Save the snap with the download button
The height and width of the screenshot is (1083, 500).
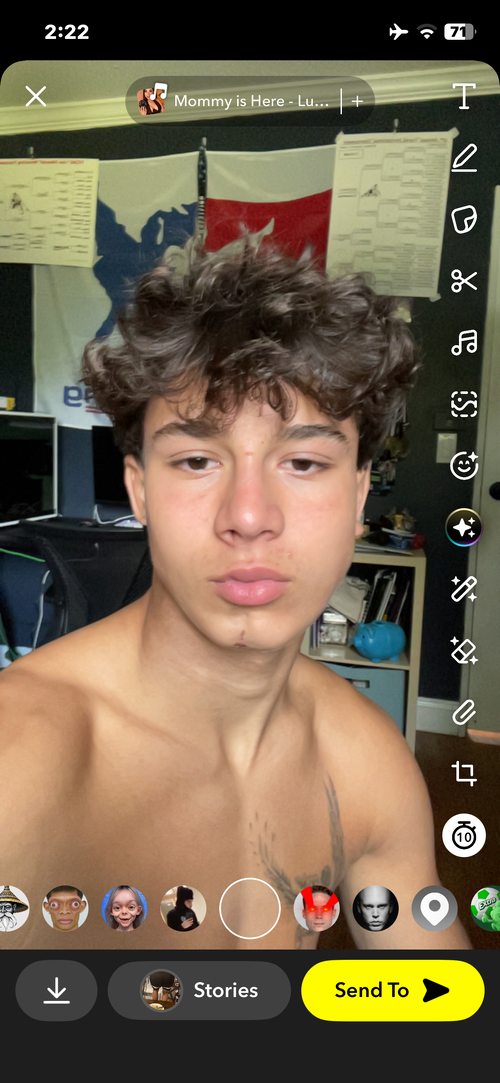(57, 990)
